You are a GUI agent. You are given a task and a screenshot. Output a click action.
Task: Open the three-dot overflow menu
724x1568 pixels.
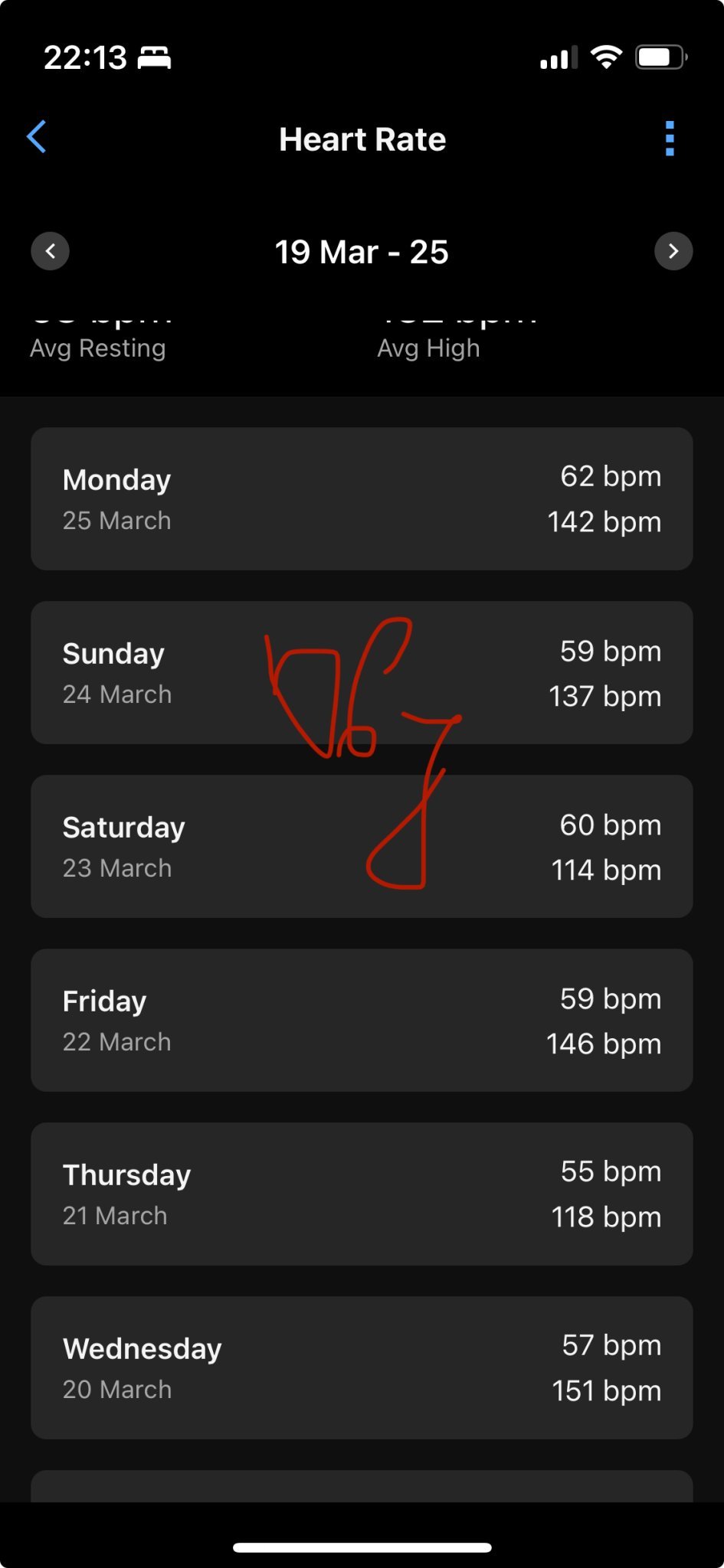pos(670,139)
